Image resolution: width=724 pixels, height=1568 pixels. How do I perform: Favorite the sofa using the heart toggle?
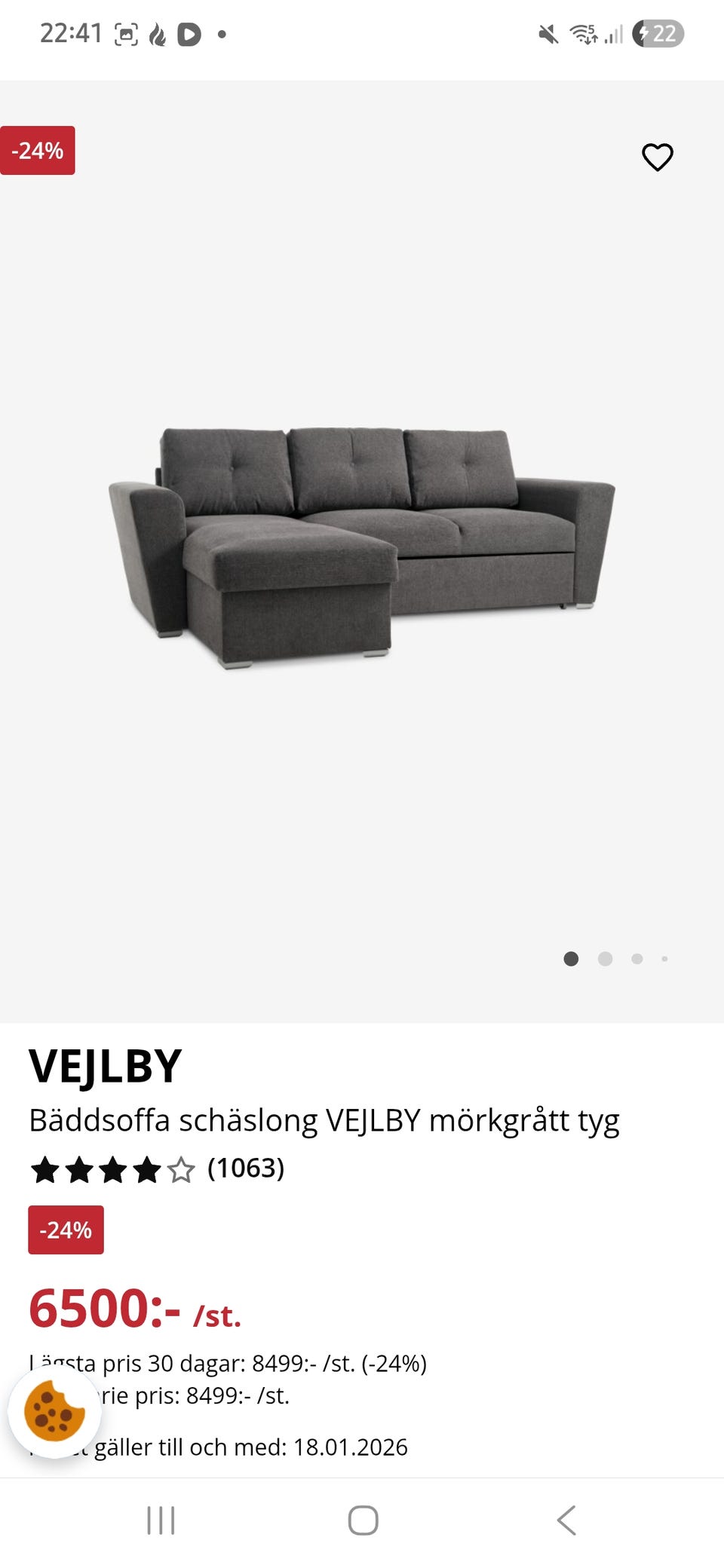coord(657,157)
